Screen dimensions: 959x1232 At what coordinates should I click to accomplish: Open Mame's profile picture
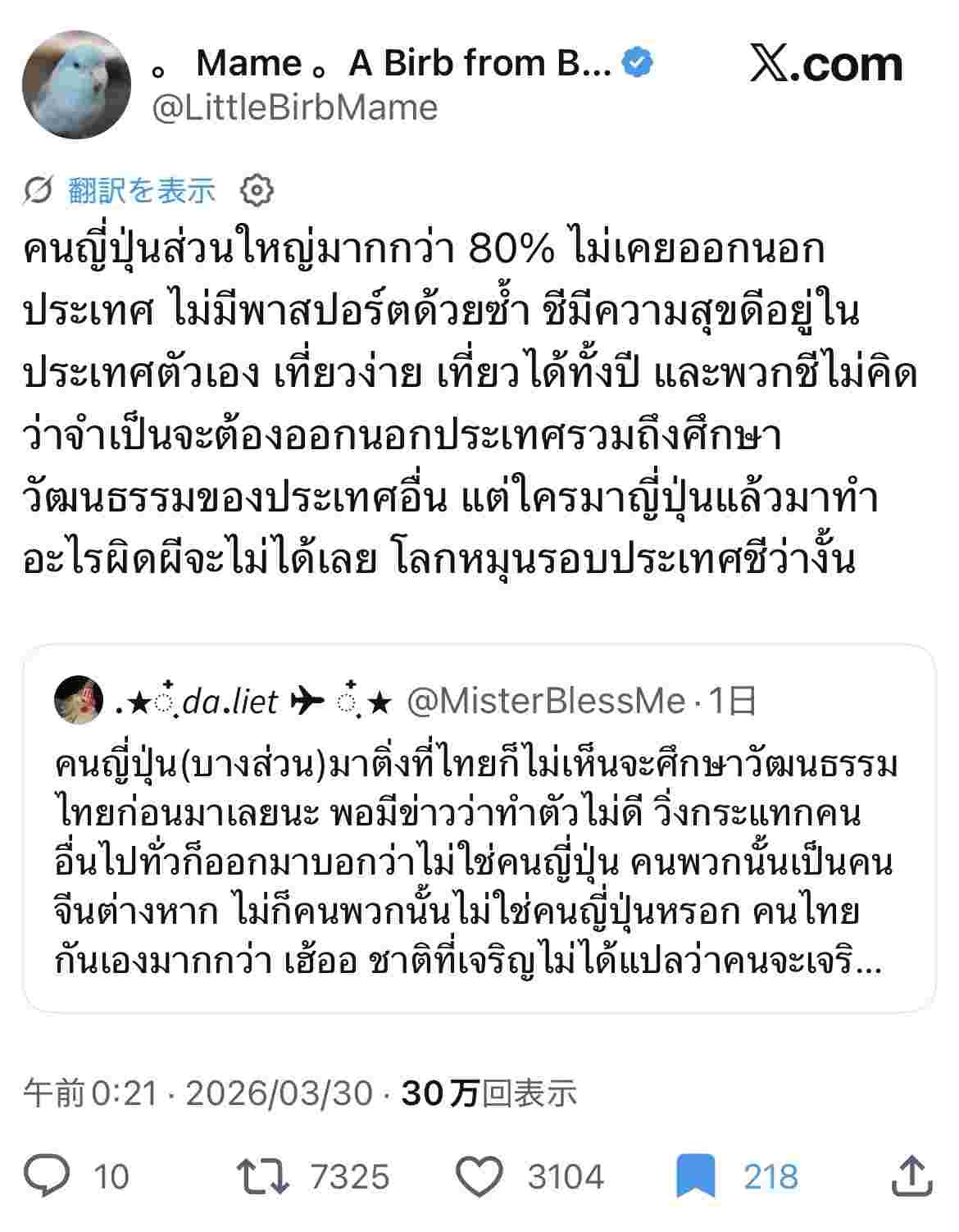point(75,84)
